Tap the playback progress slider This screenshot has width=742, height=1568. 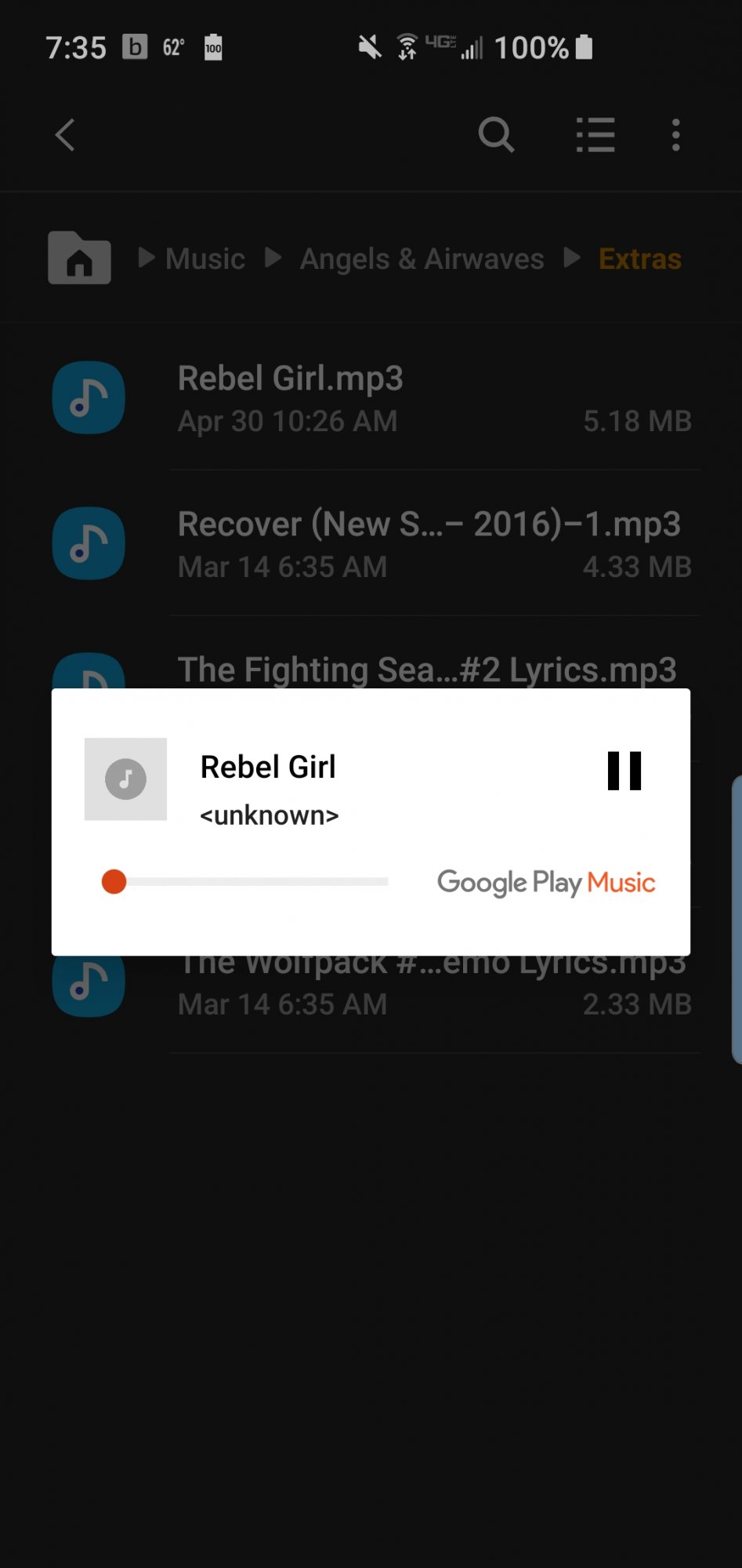pos(245,881)
